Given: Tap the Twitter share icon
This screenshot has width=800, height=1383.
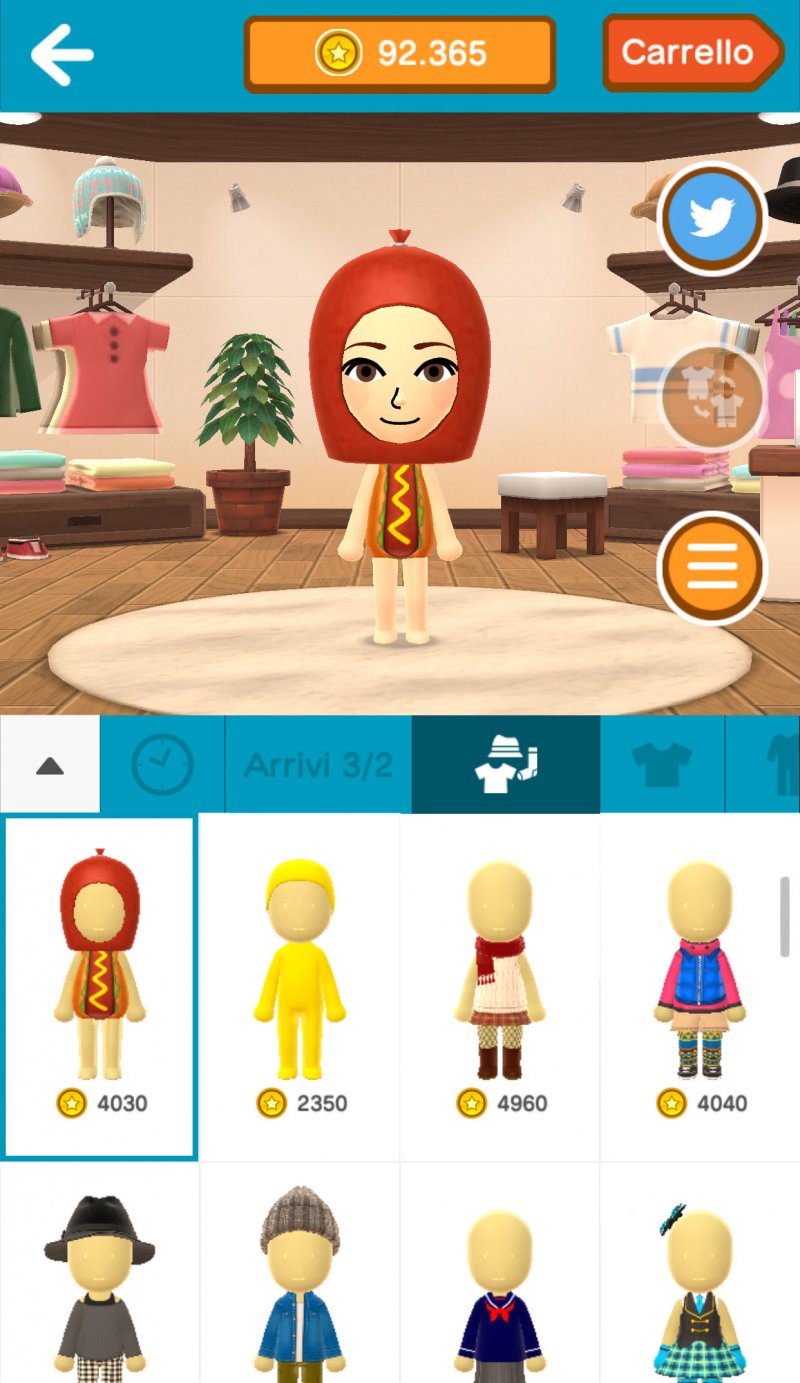Looking at the screenshot, I should tap(712, 218).
